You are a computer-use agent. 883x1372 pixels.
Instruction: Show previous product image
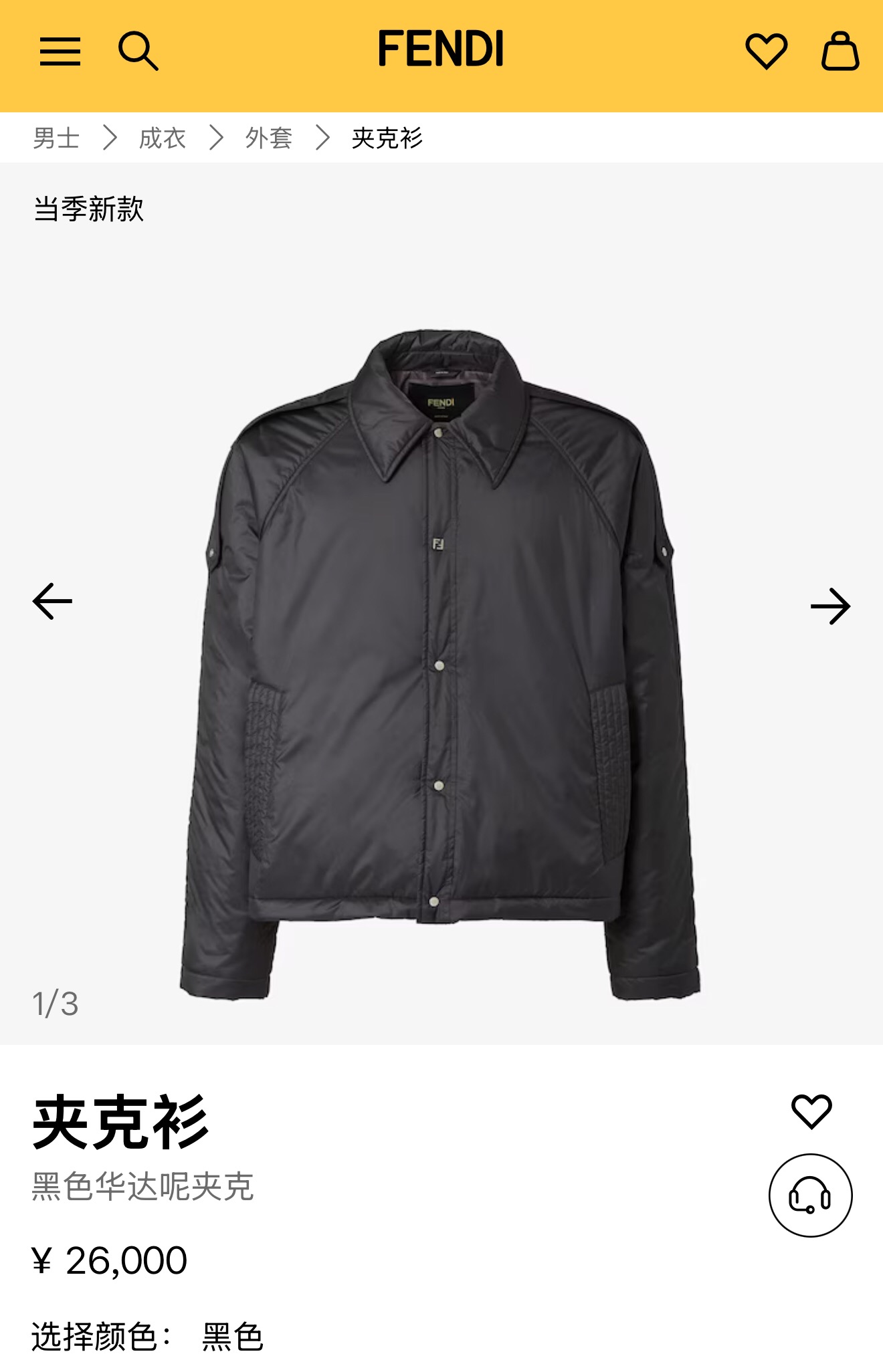[x=53, y=601]
